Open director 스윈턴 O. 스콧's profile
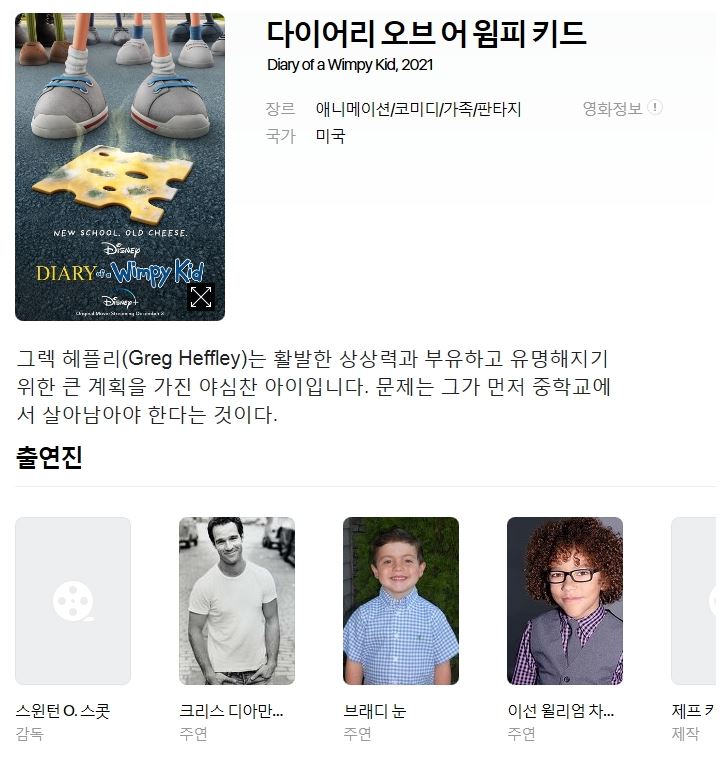723x765 pixels. 73,601
